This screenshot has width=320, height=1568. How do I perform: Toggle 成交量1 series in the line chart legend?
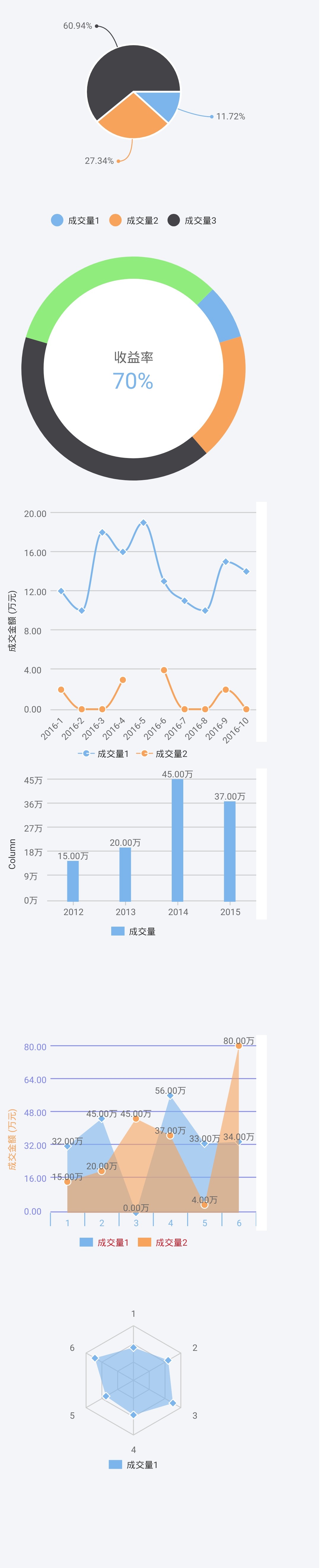pos(104,754)
